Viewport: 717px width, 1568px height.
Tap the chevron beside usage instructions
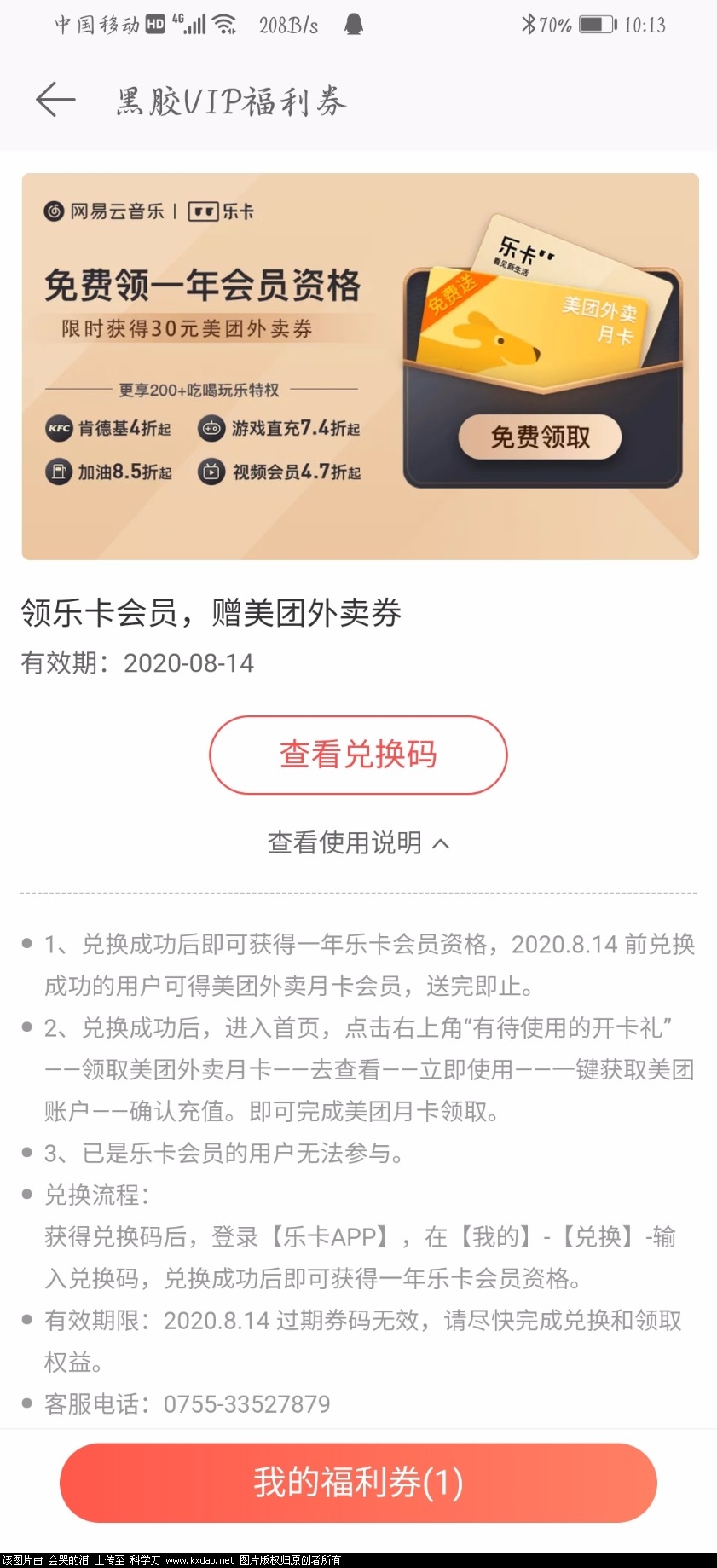pyautogui.click(x=442, y=842)
